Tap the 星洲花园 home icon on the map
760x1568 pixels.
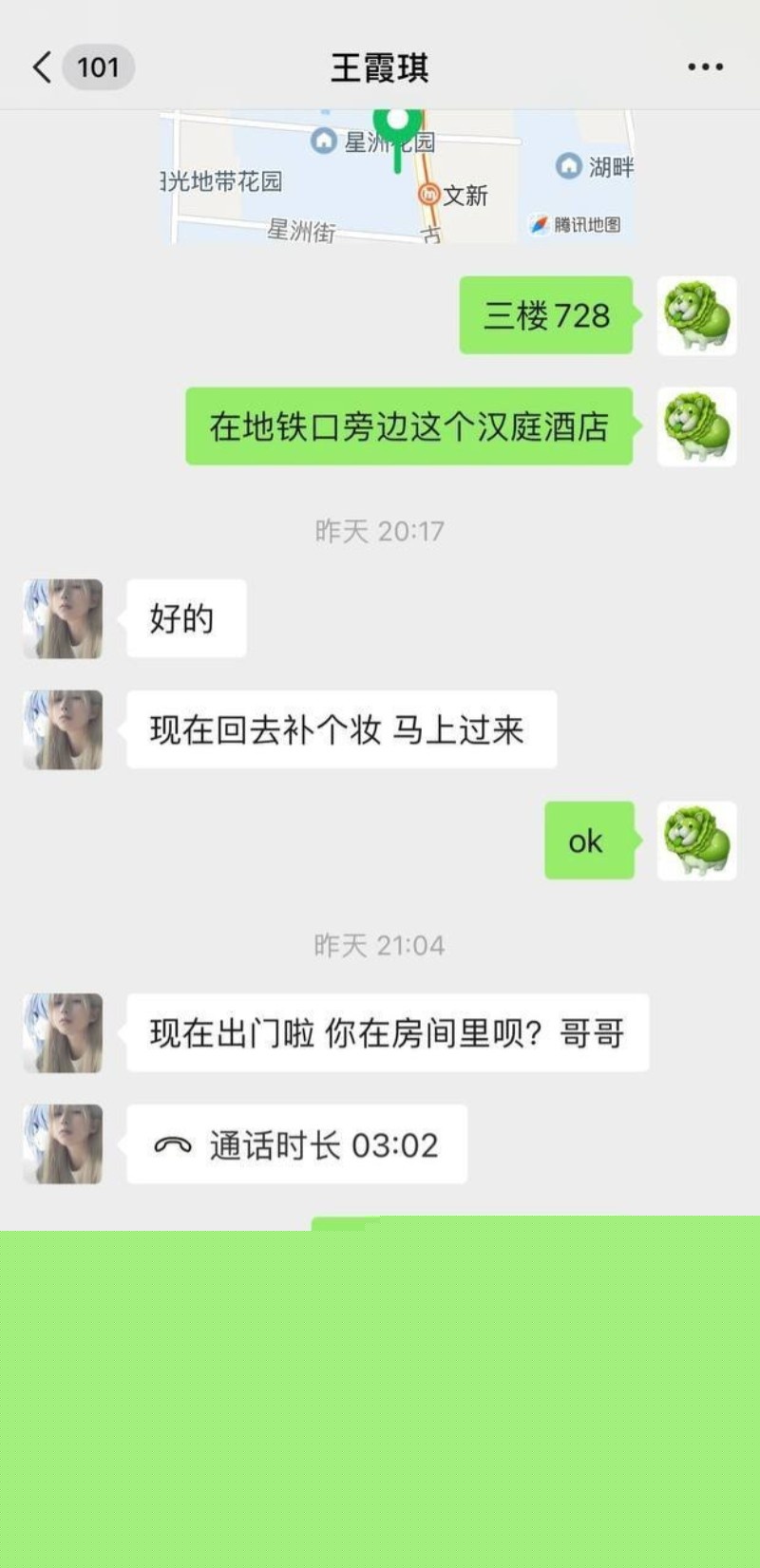pyautogui.click(x=323, y=140)
